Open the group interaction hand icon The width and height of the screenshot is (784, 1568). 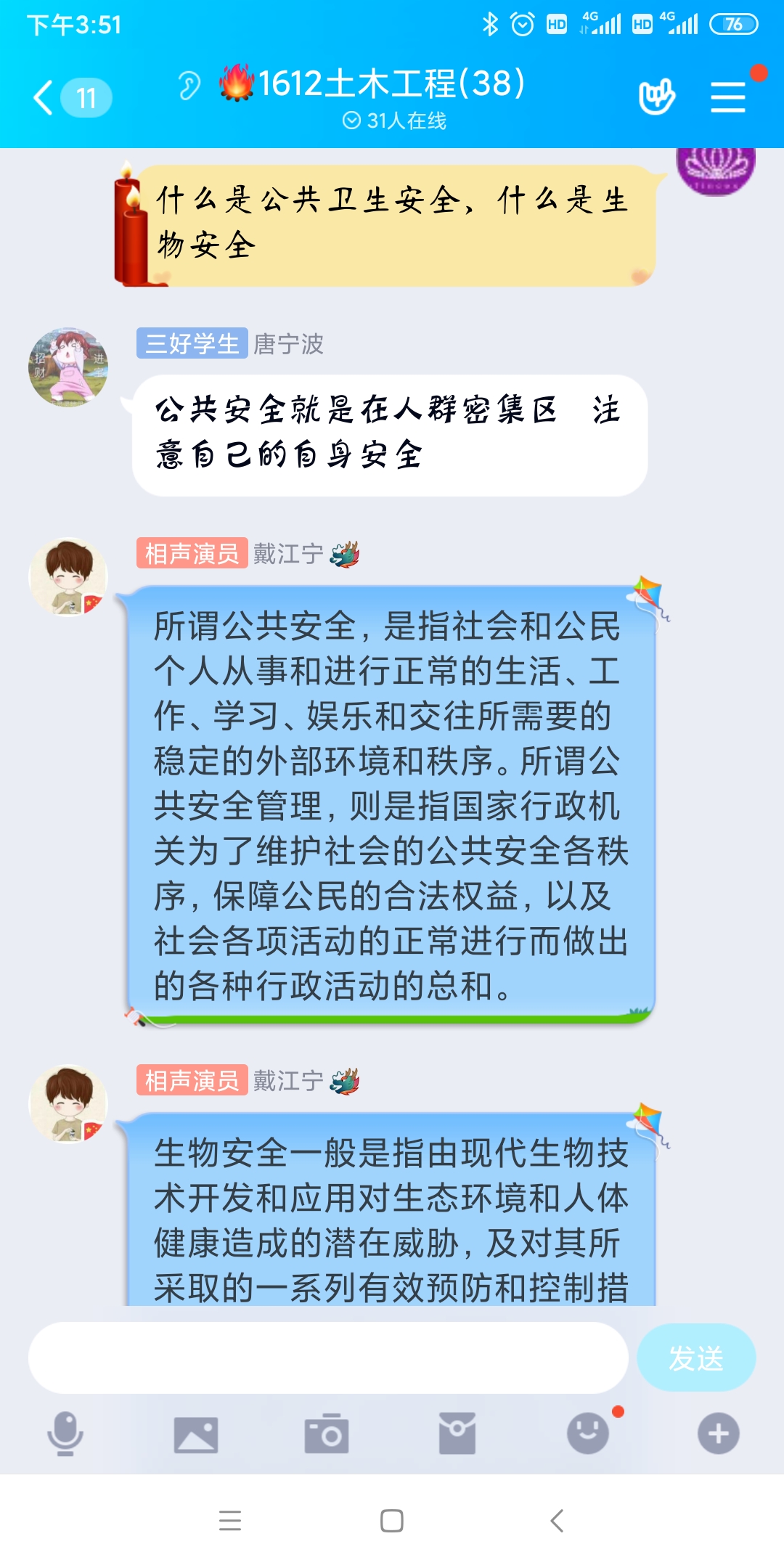pos(656,97)
